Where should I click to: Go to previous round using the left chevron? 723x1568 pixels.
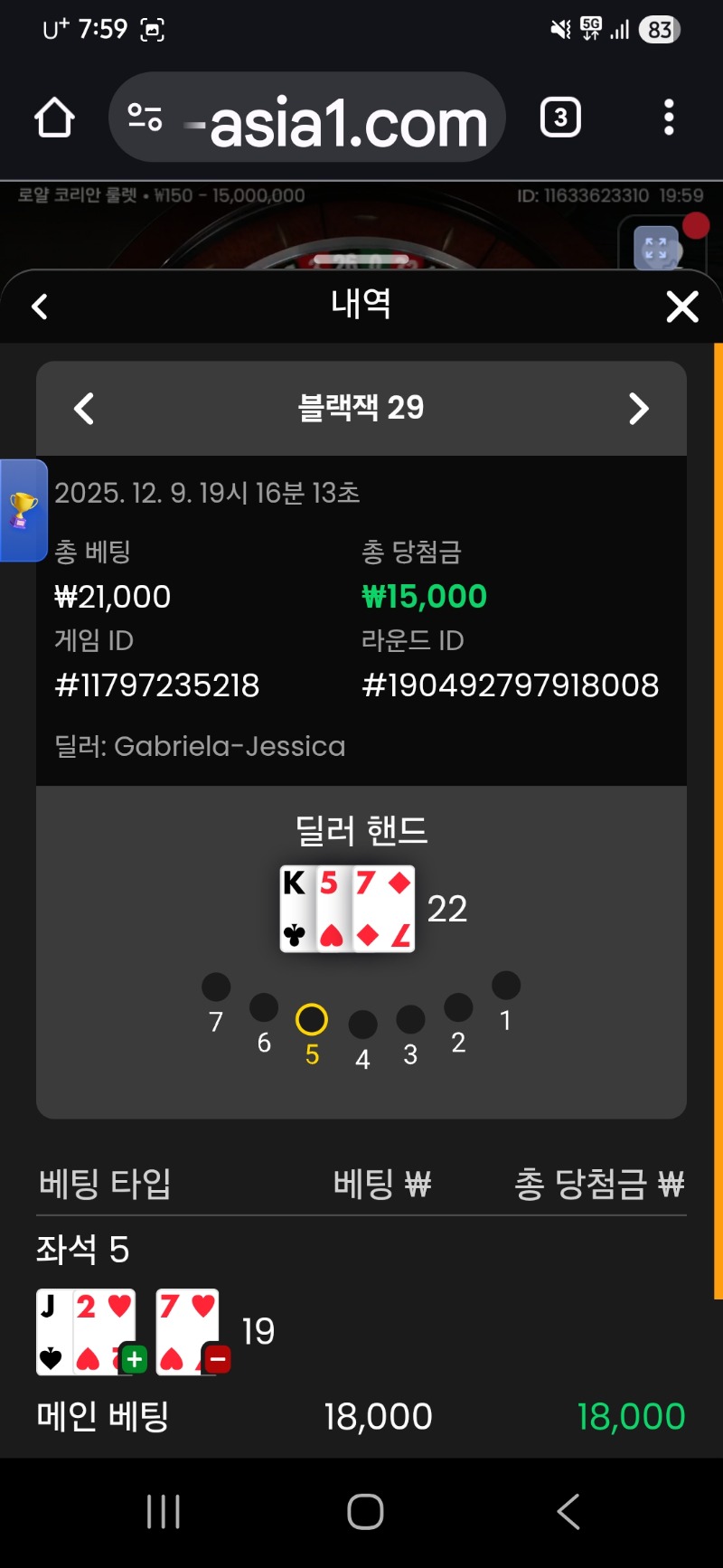pyautogui.click(x=84, y=409)
